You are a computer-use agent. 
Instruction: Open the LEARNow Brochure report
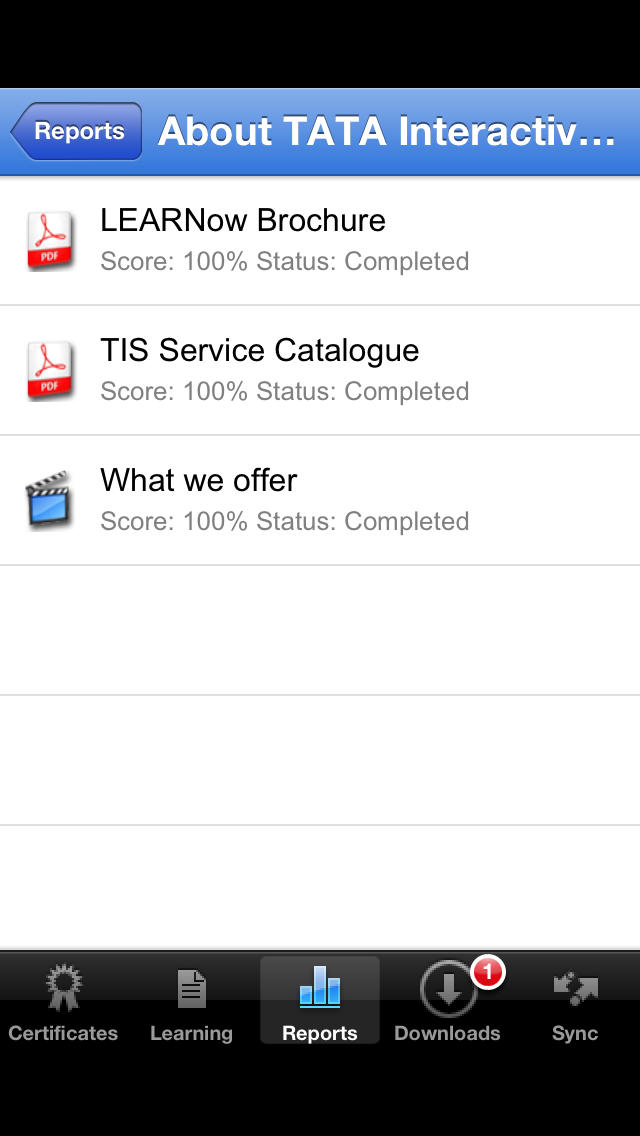click(x=320, y=241)
